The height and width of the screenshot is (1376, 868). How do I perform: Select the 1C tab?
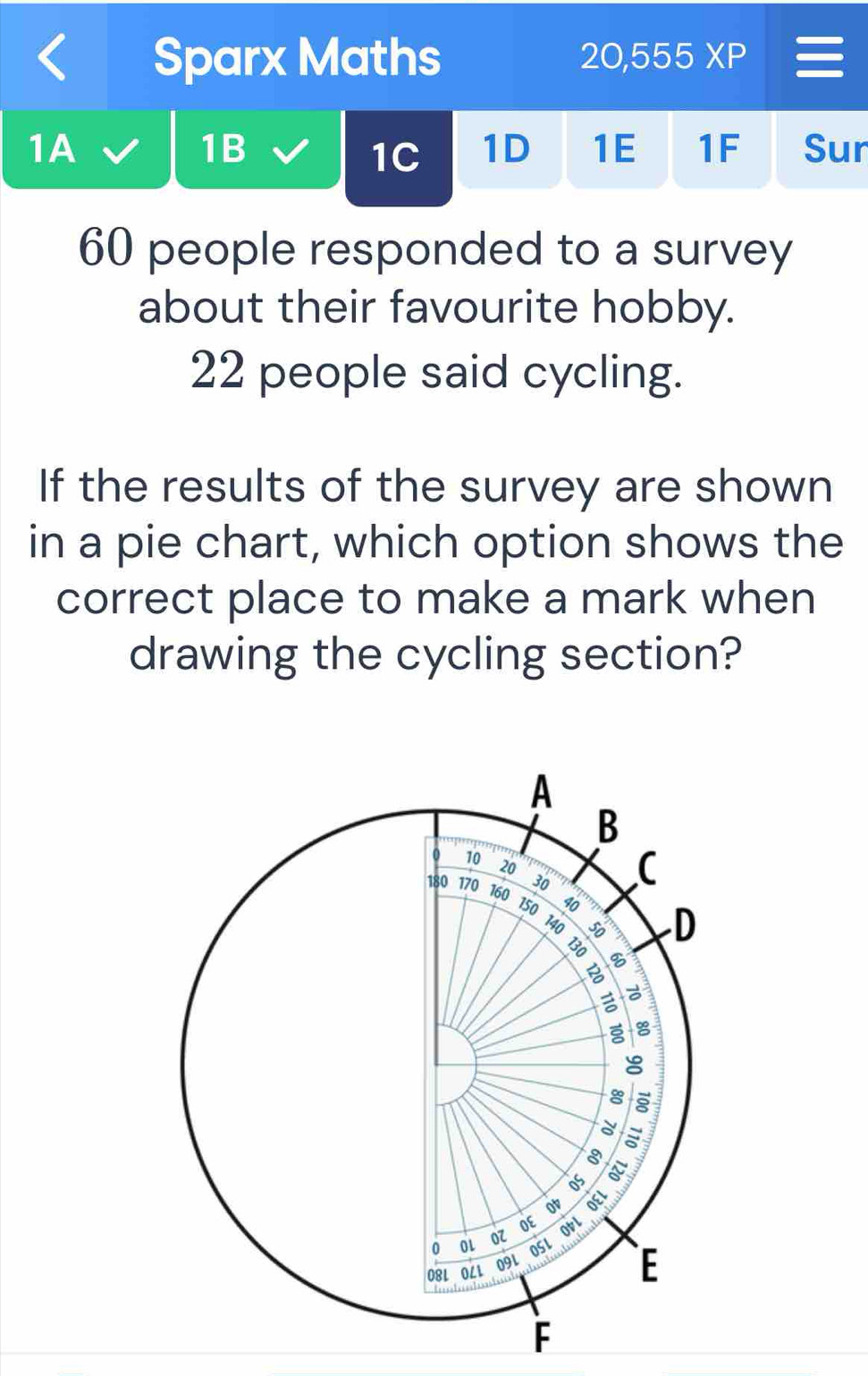tap(397, 157)
